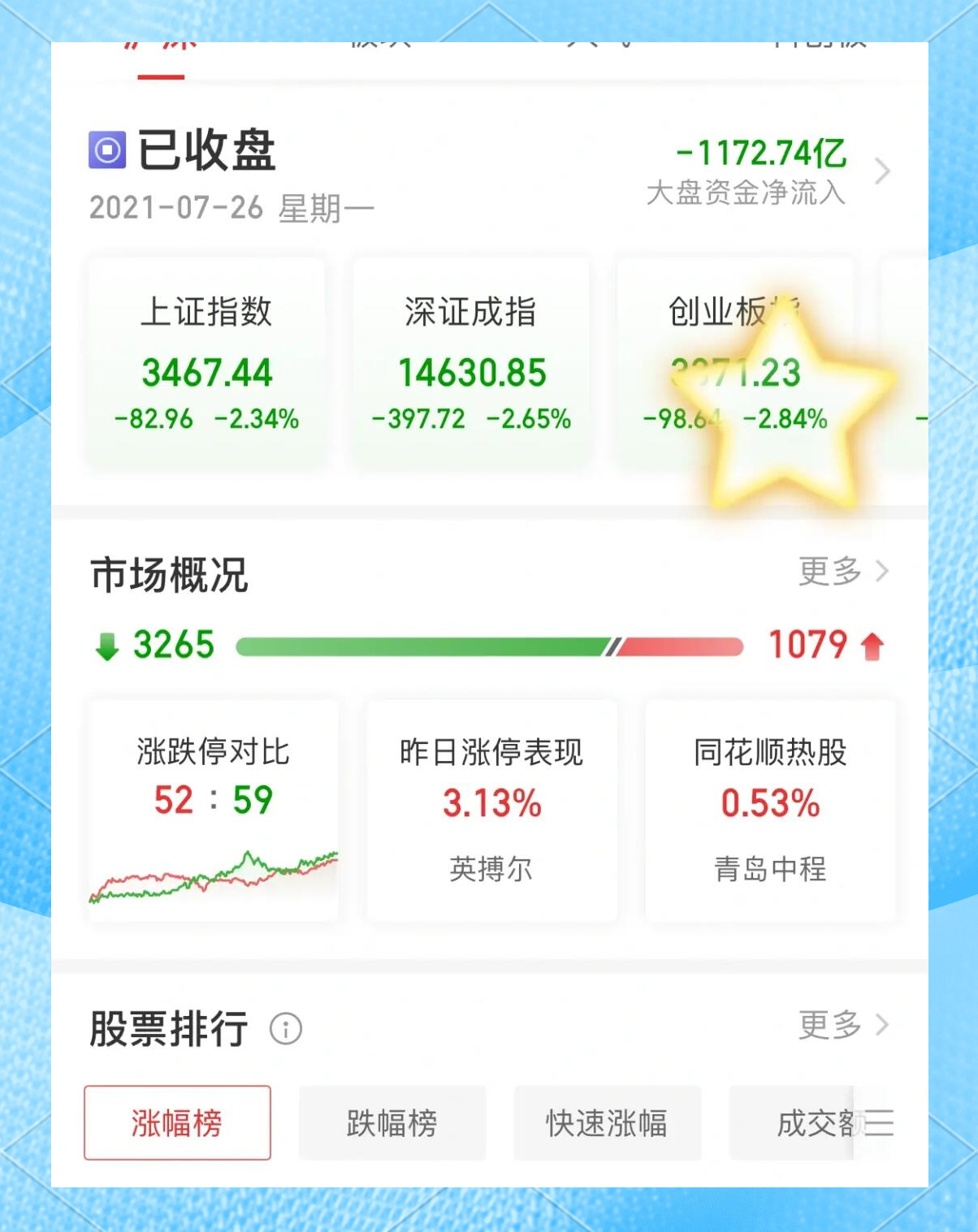Open stock 英搏尔 from 昨日涨停表现

point(491,869)
